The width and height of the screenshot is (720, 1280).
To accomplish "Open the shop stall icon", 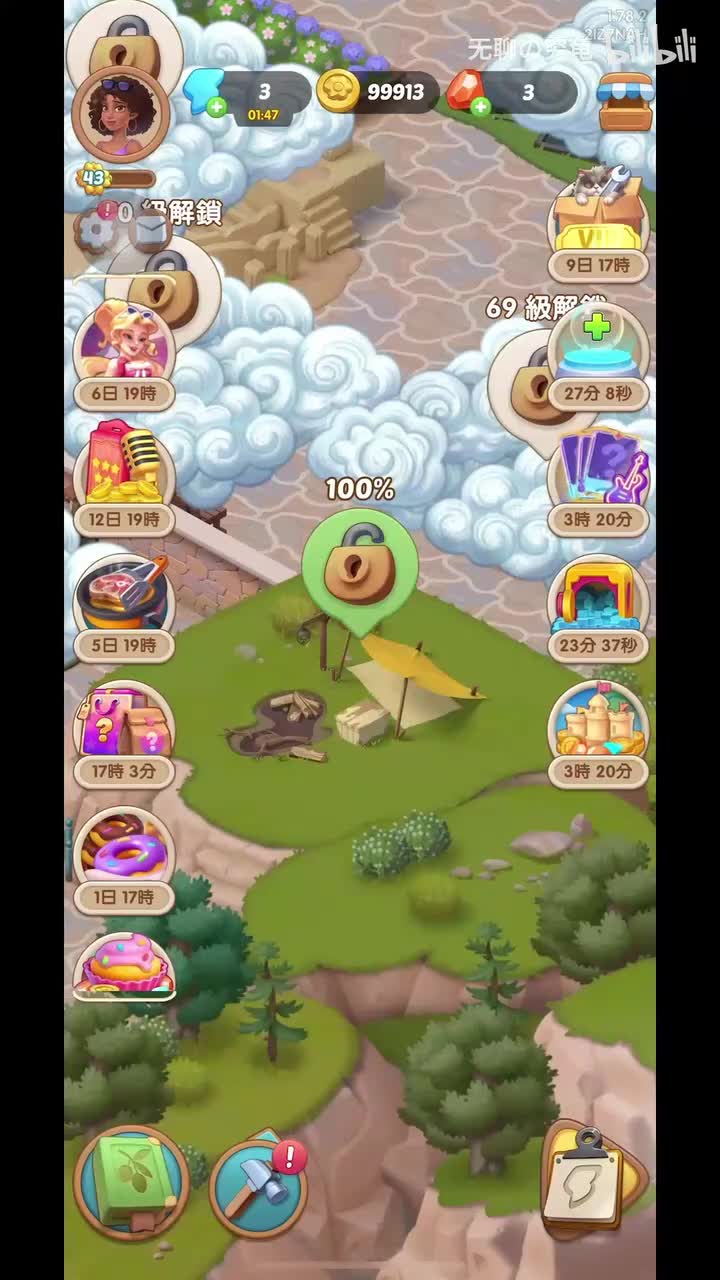I will point(625,101).
